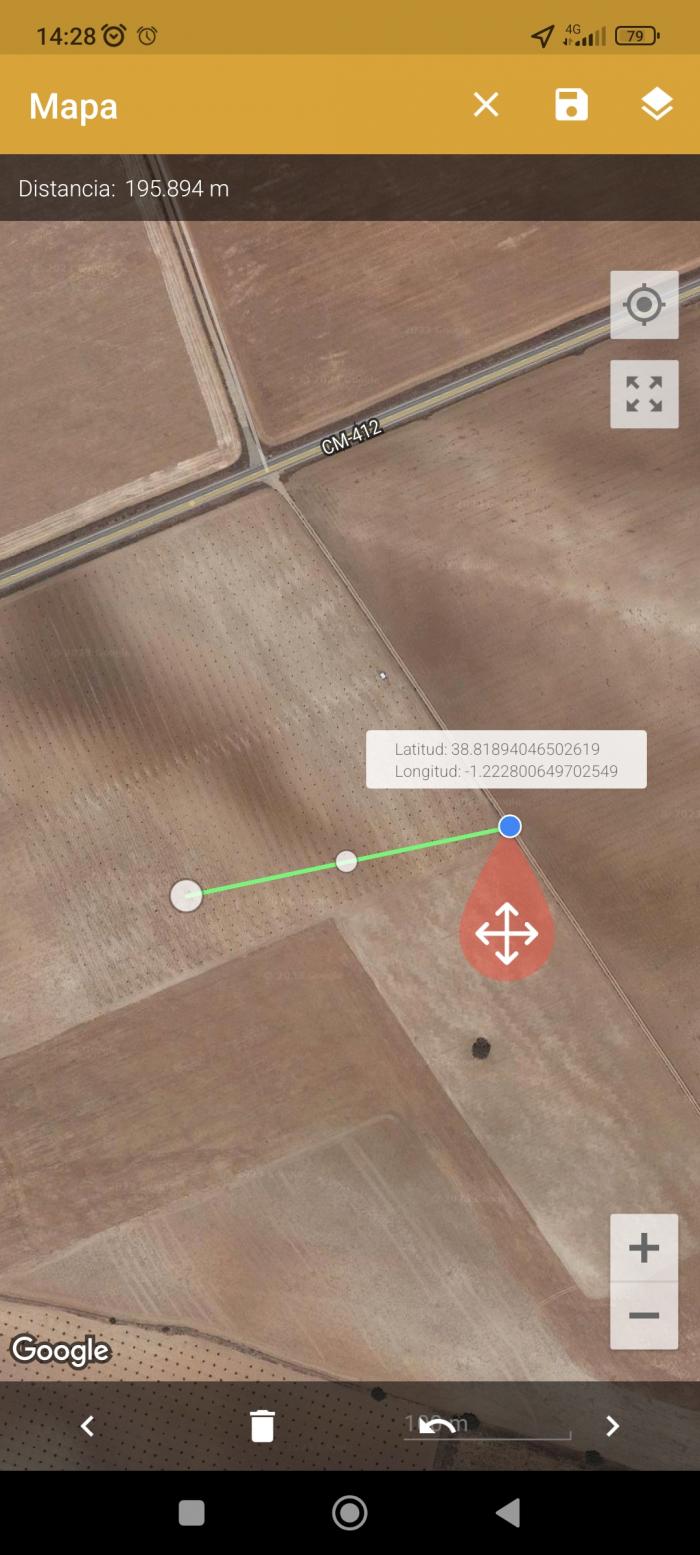Return to the system home screen
Screen dimensions: 700x1555
349,1513
